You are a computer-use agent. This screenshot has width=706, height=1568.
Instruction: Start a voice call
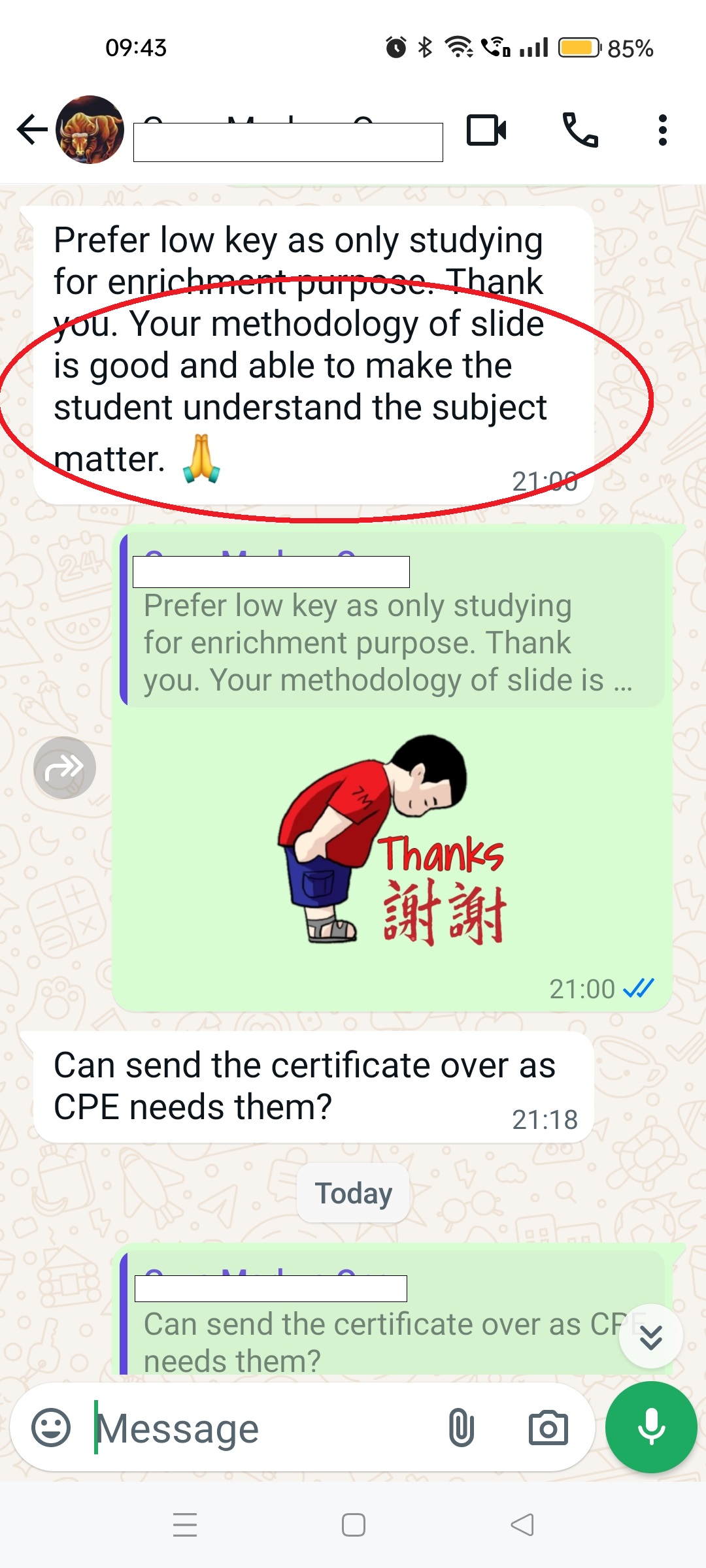click(x=580, y=129)
